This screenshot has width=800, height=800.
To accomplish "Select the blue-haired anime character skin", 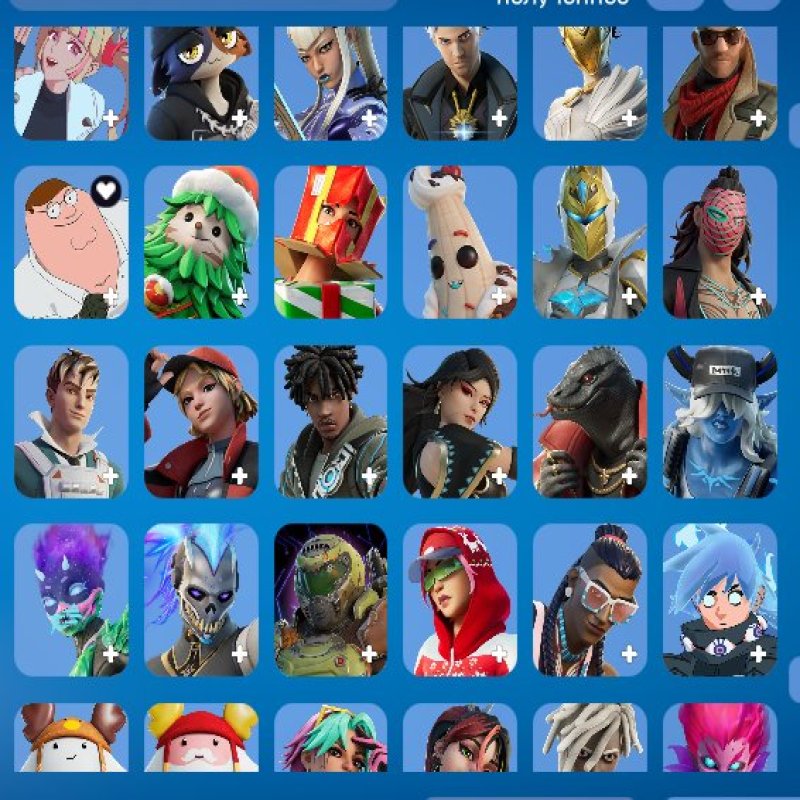I will pyautogui.click(x=719, y=599).
